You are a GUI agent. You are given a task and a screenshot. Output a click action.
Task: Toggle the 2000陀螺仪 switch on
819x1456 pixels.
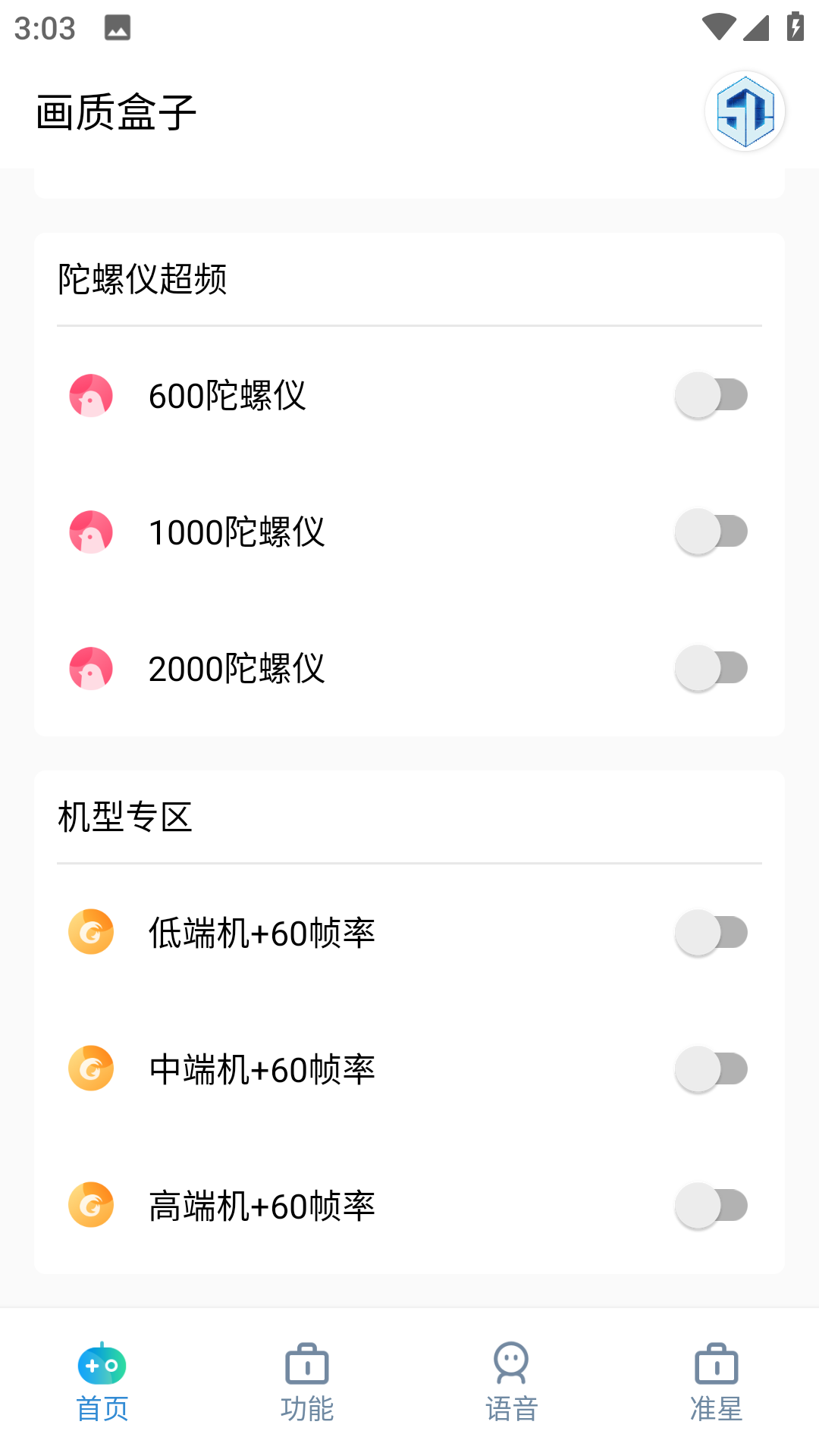tap(711, 667)
